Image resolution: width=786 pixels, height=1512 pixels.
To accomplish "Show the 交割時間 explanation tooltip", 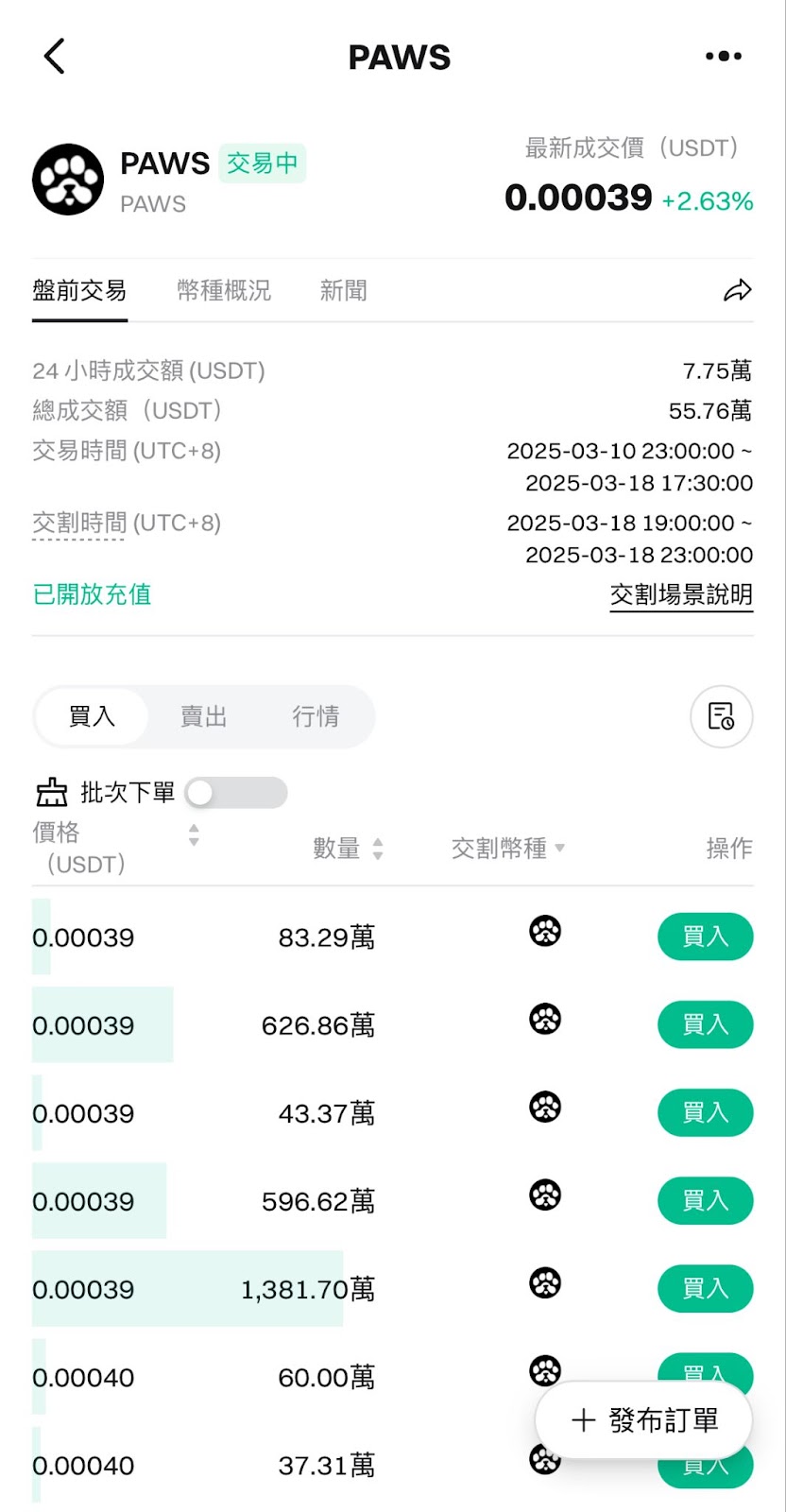I will [79, 524].
